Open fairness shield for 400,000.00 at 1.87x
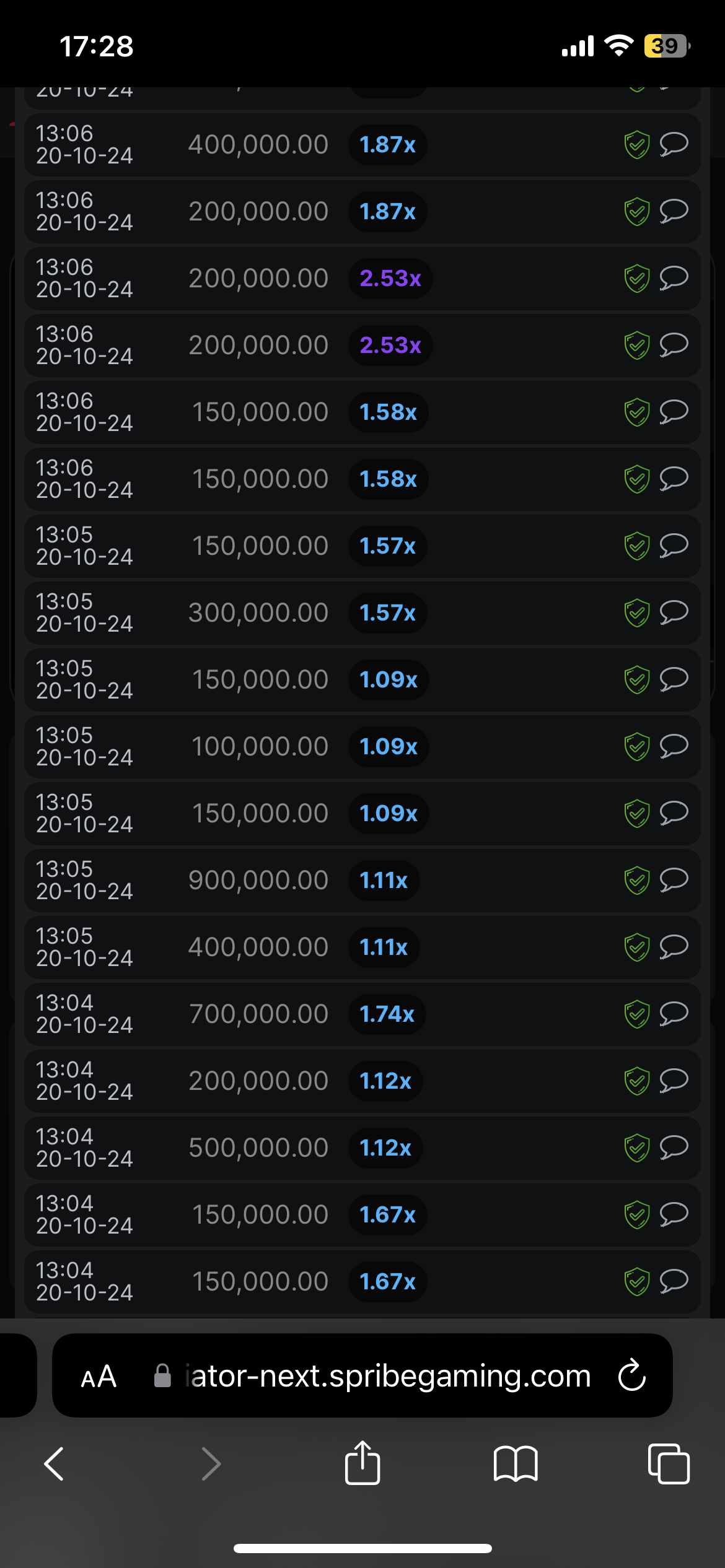The height and width of the screenshot is (1568, 725). 636,145
